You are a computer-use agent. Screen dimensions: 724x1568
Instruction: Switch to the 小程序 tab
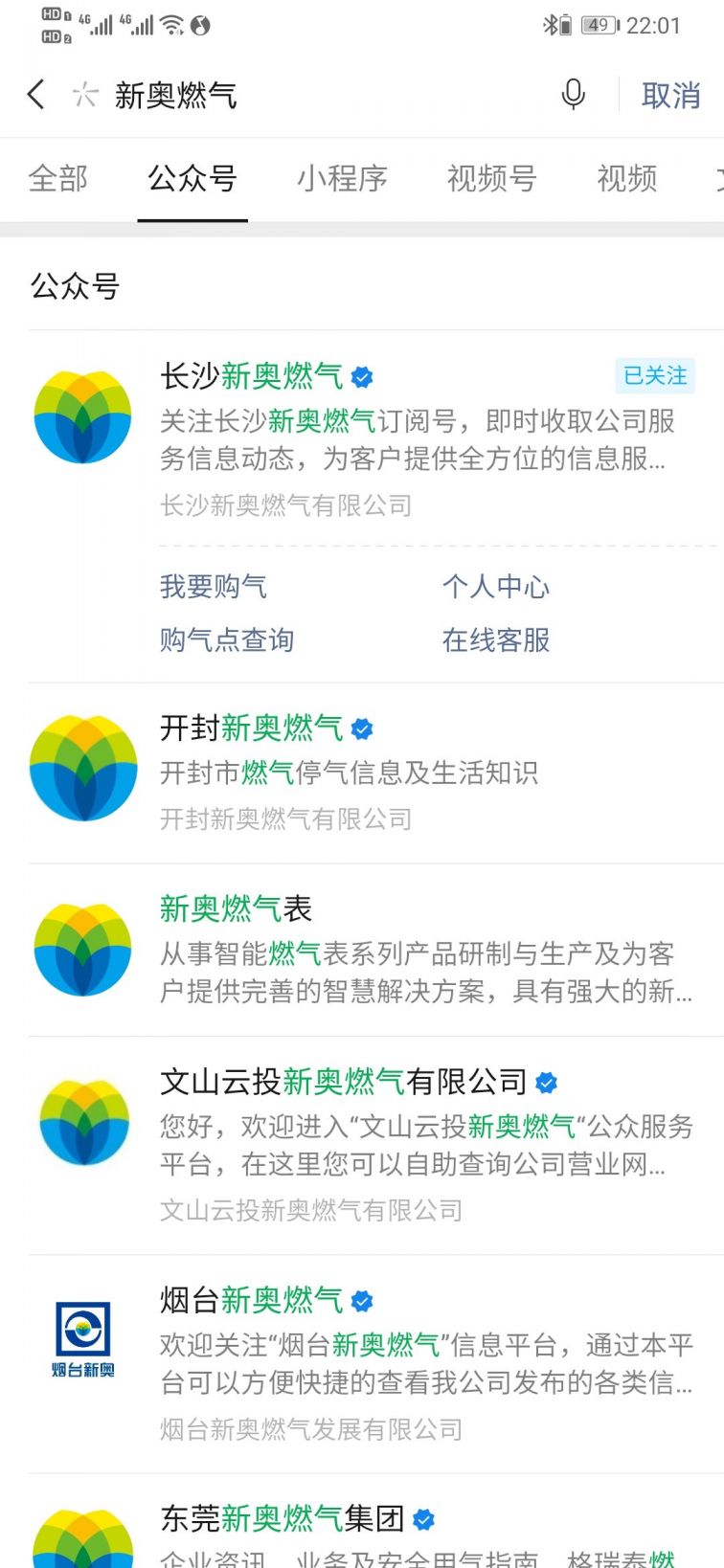click(342, 178)
